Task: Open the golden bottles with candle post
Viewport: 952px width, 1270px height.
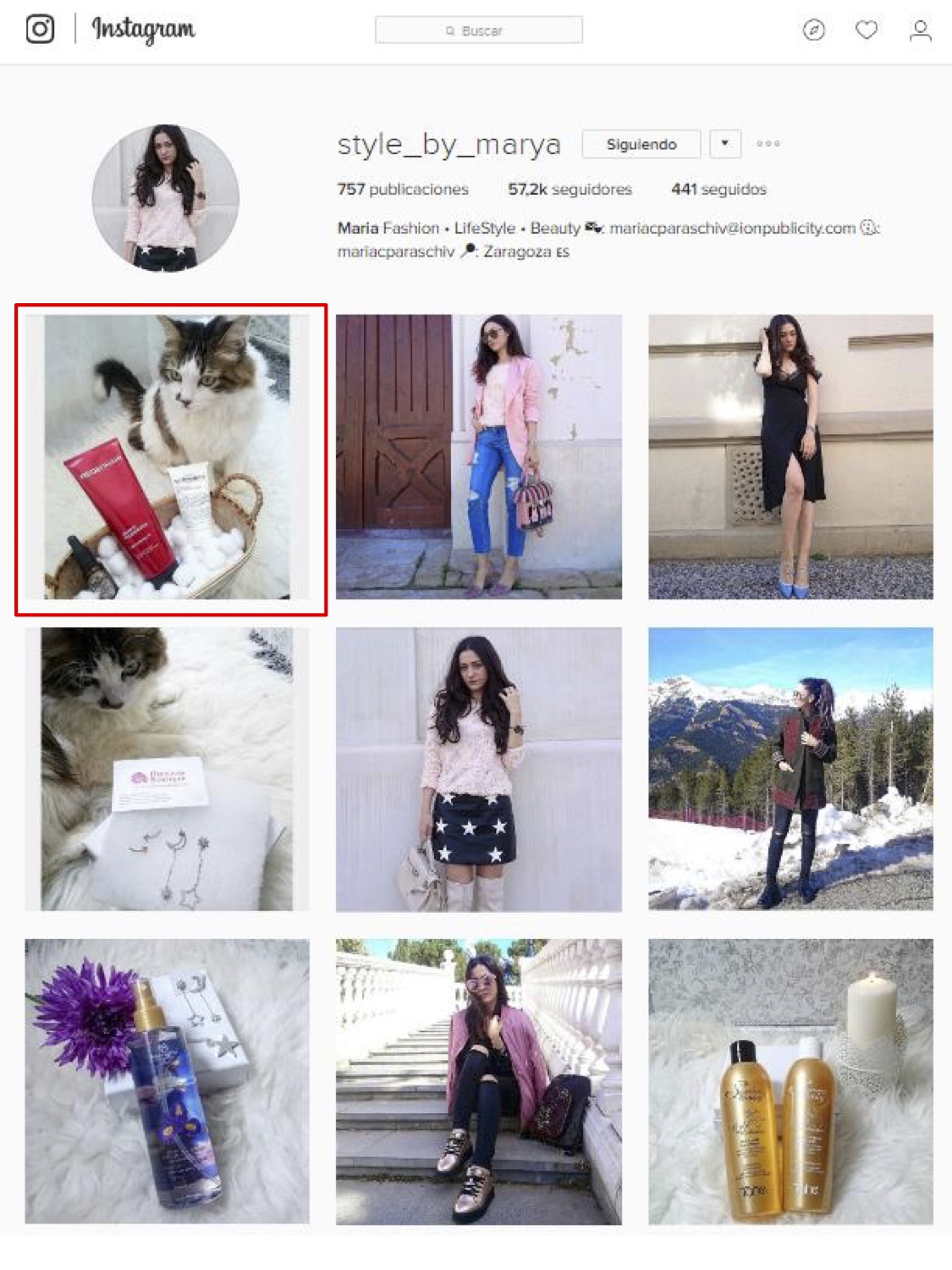Action: coord(790,1081)
